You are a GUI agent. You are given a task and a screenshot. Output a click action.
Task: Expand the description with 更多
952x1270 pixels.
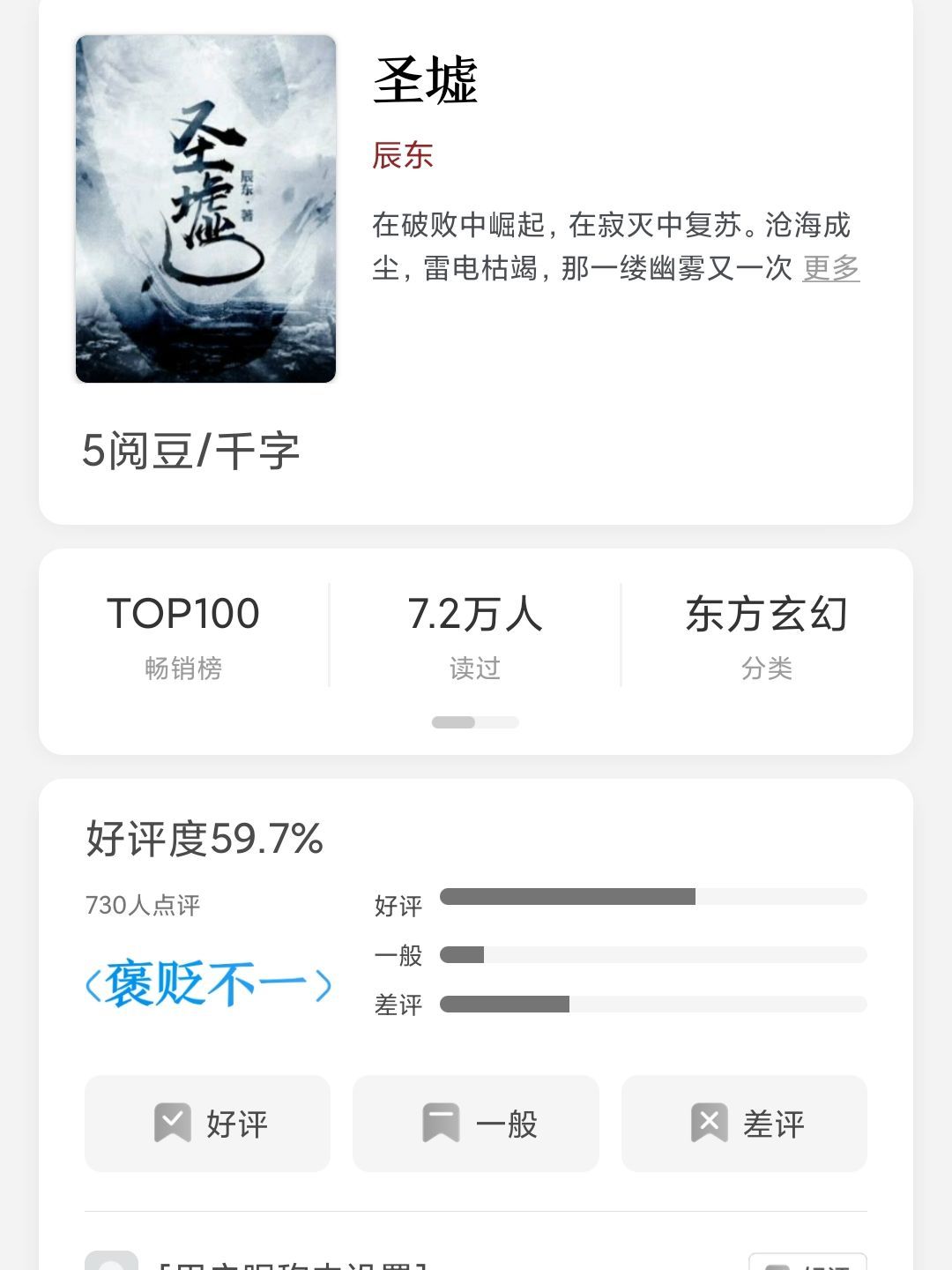[830, 268]
